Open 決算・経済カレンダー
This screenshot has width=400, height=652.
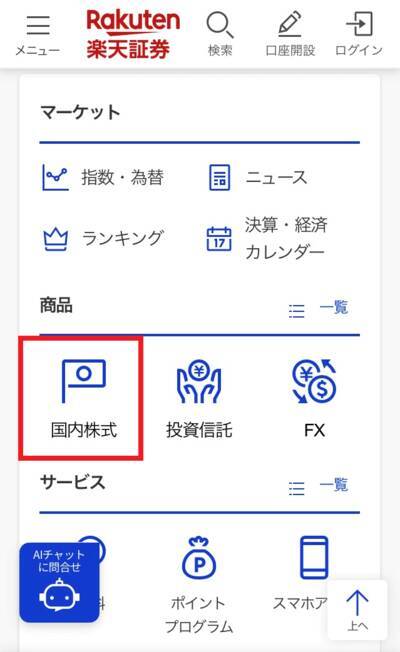267,238
